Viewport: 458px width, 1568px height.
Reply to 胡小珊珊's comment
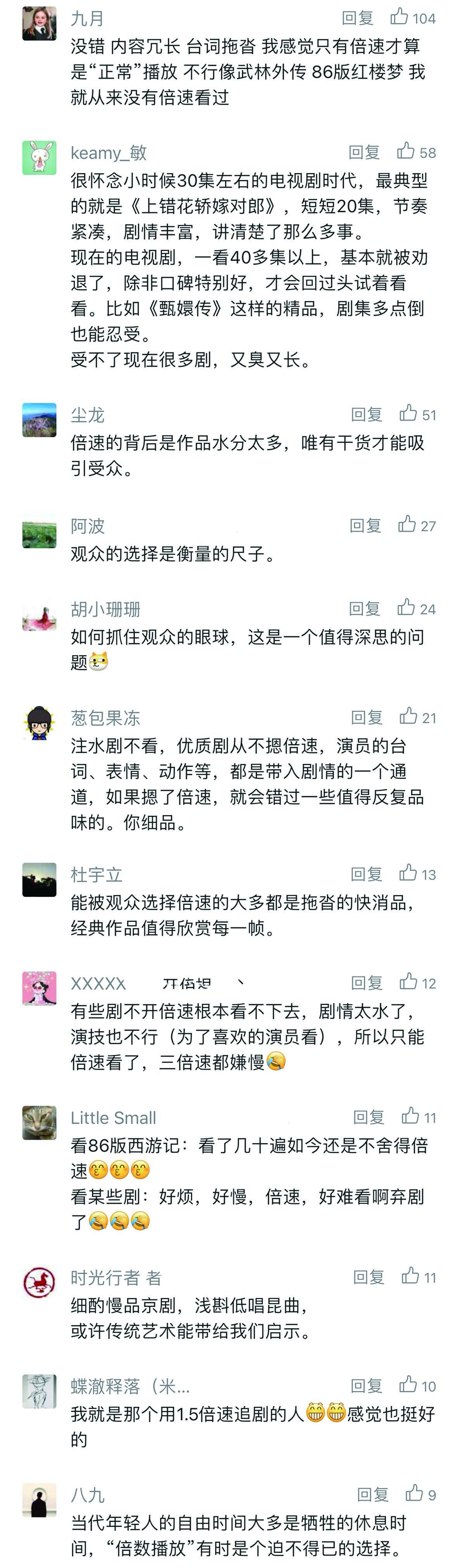point(364,609)
